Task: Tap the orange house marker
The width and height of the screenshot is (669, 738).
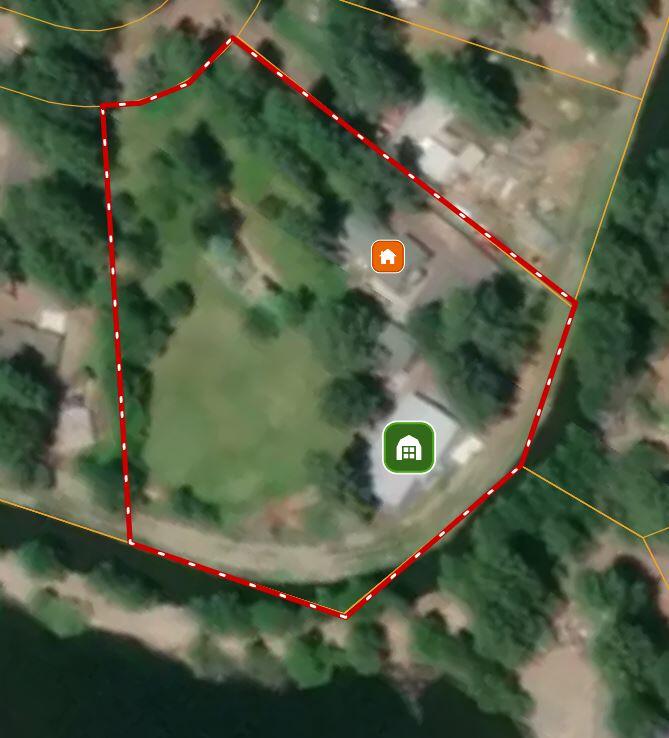Action: pyautogui.click(x=388, y=257)
